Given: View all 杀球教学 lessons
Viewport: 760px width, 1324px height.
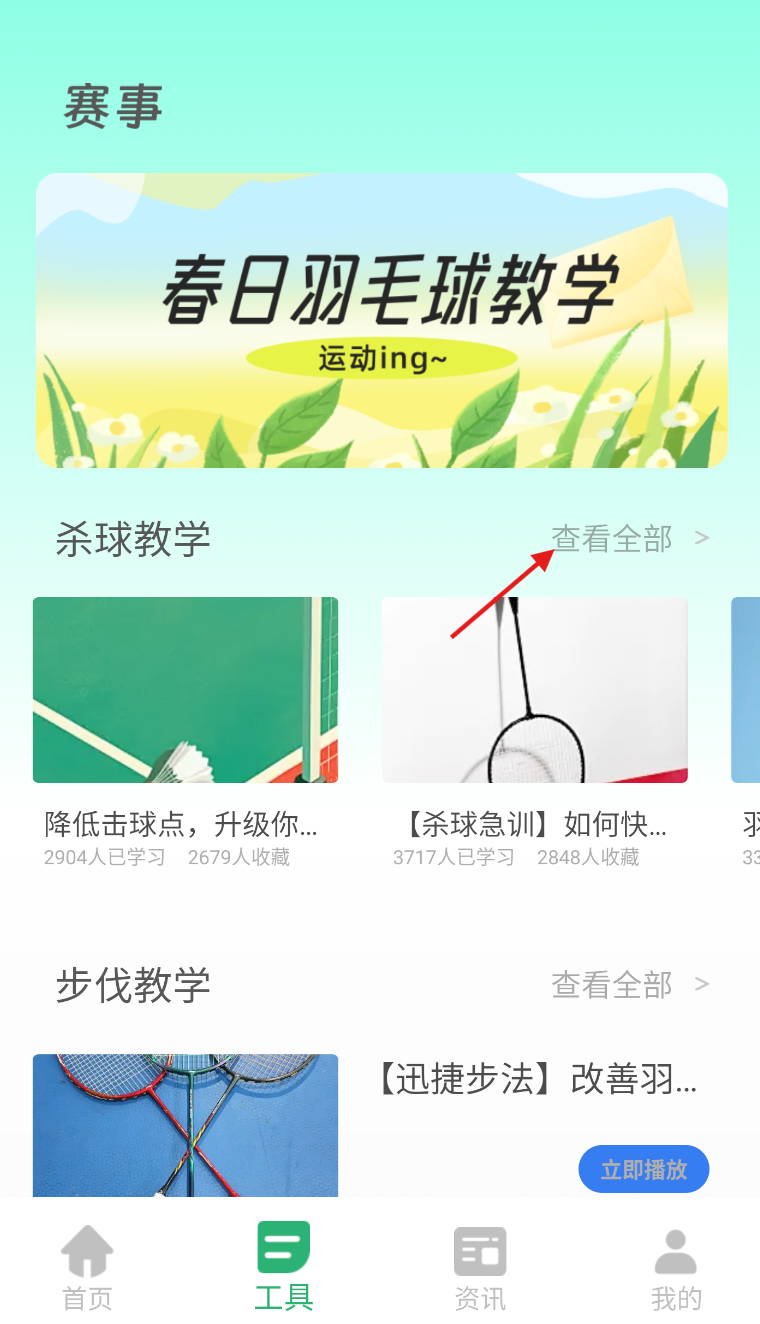Looking at the screenshot, I should pos(630,539).
